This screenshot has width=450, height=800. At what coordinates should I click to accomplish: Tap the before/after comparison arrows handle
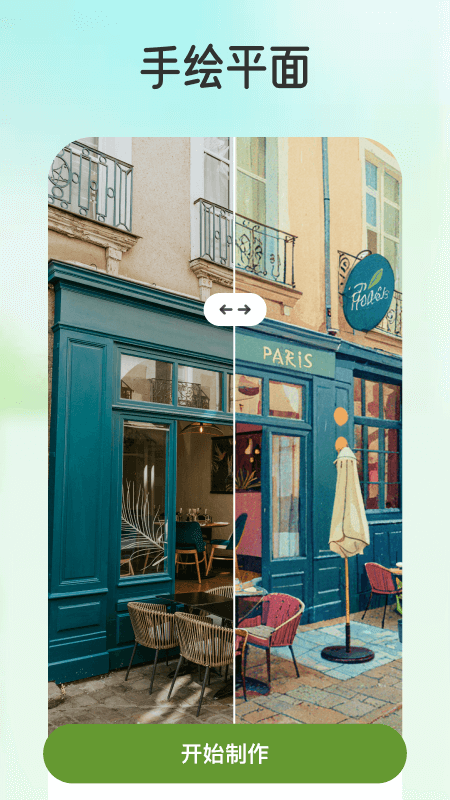[x=235, y=309]
